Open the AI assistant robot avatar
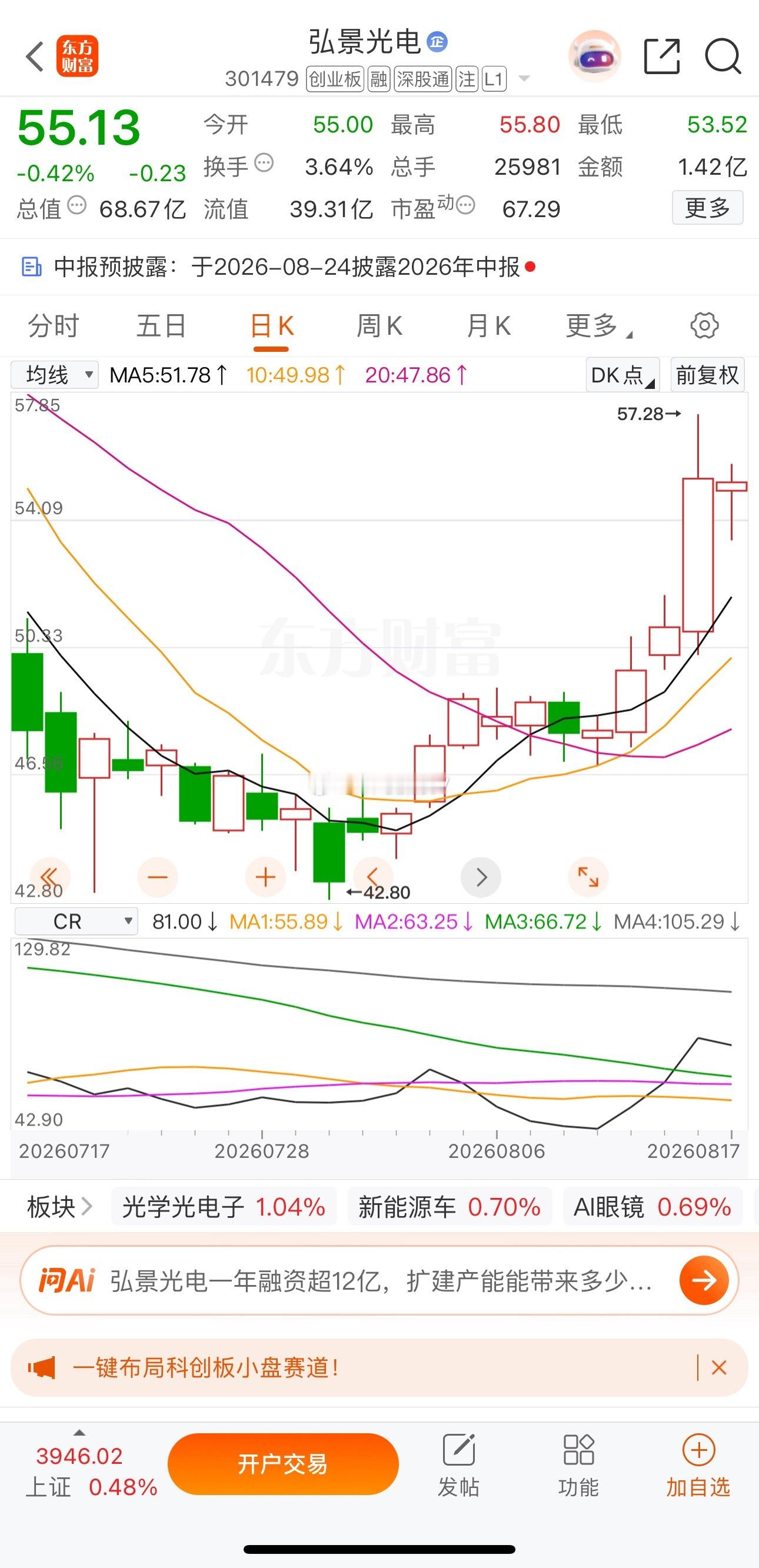 tap(595, 56)
